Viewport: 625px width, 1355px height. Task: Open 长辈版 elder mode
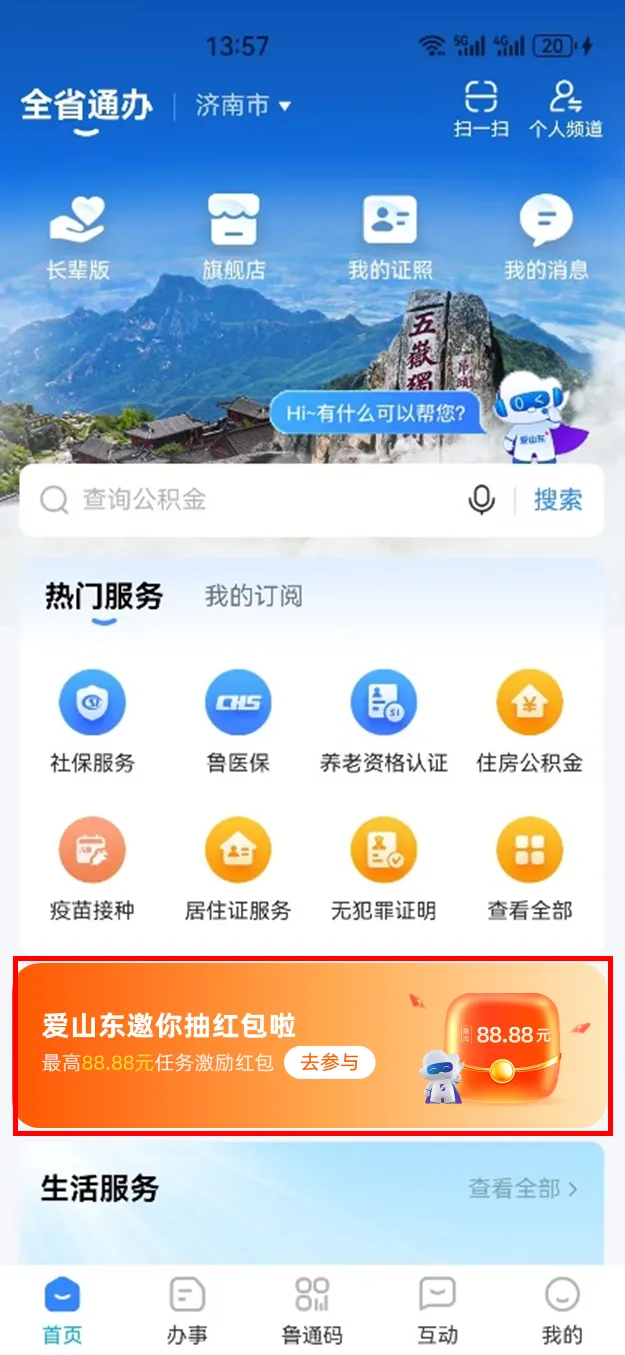point(77,237)
